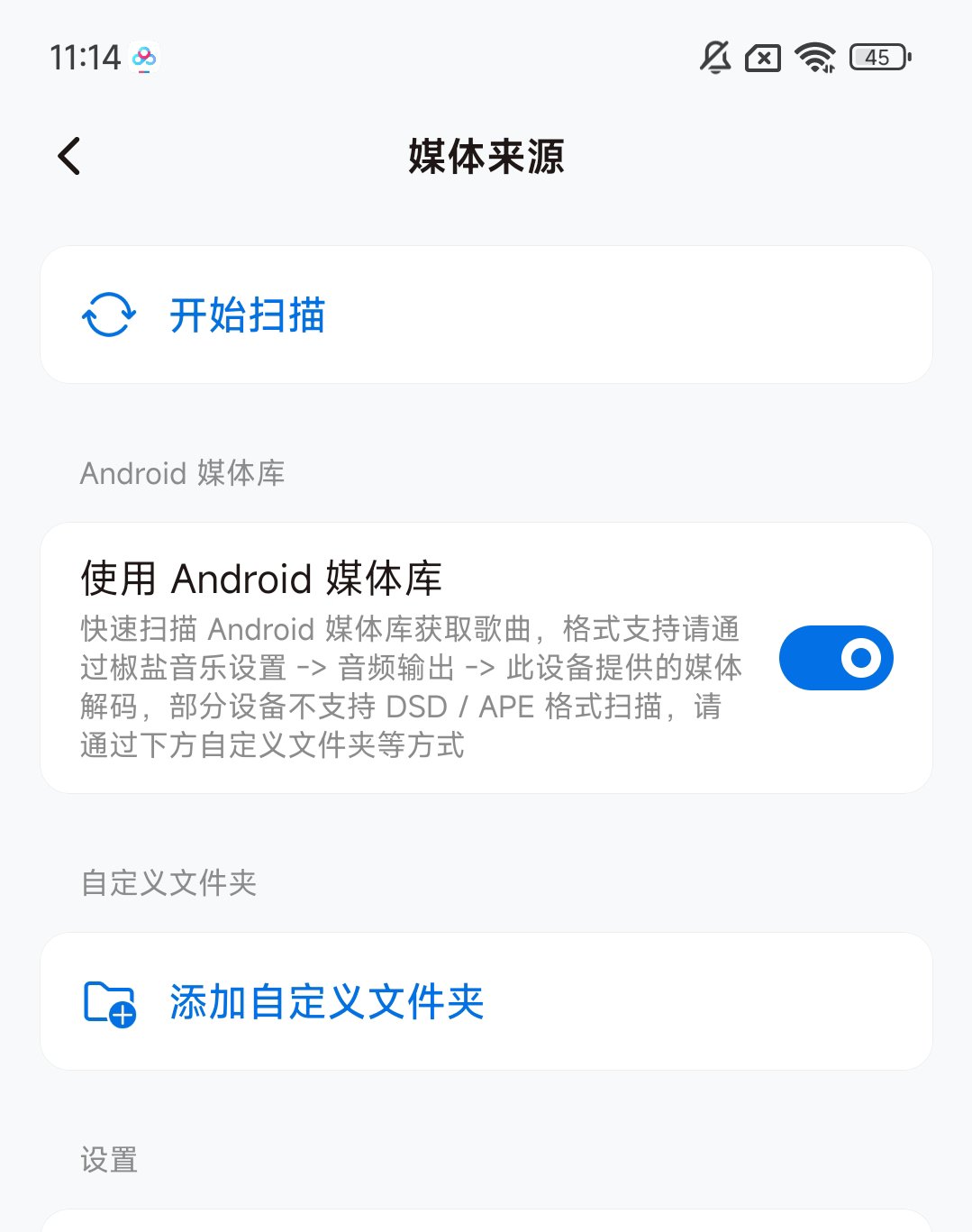This screenshot has height=1232, width=972.
Task: Tap the Wi-Fi status icon
Action: click(813, 58)
